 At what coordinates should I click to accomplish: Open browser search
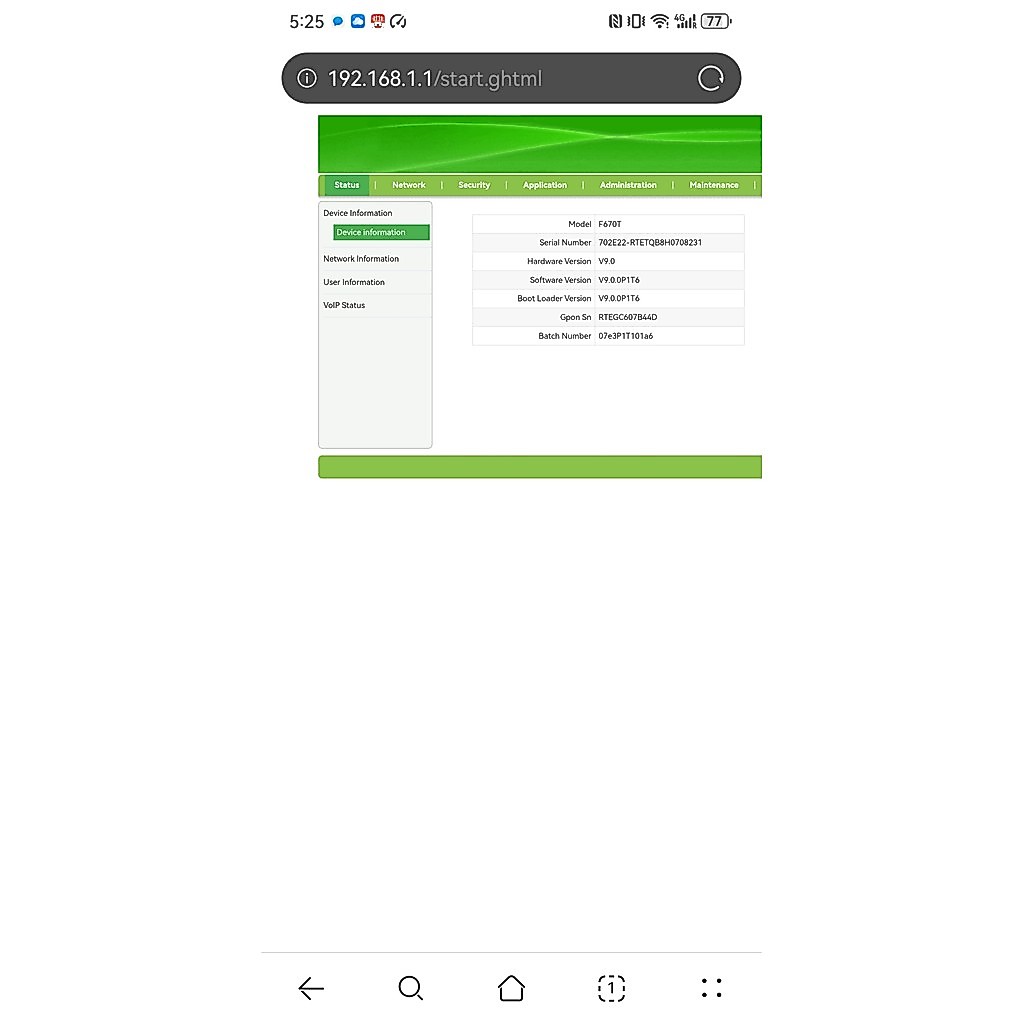411,988
